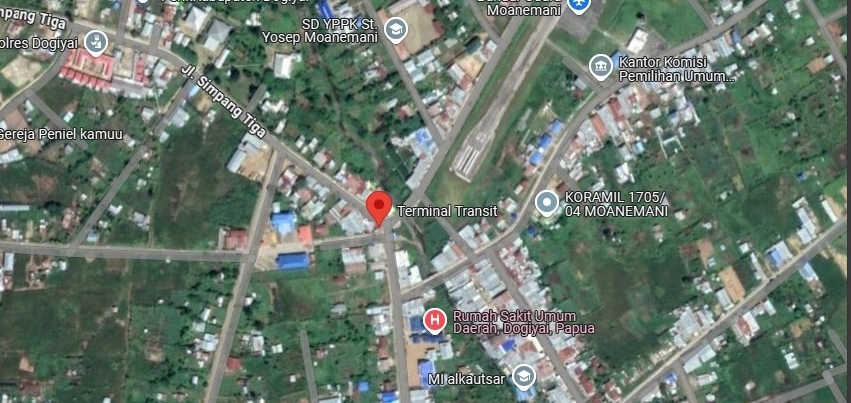Open the Kantor Komisi Pemilihan Umum marker

(x=601, y=67)
